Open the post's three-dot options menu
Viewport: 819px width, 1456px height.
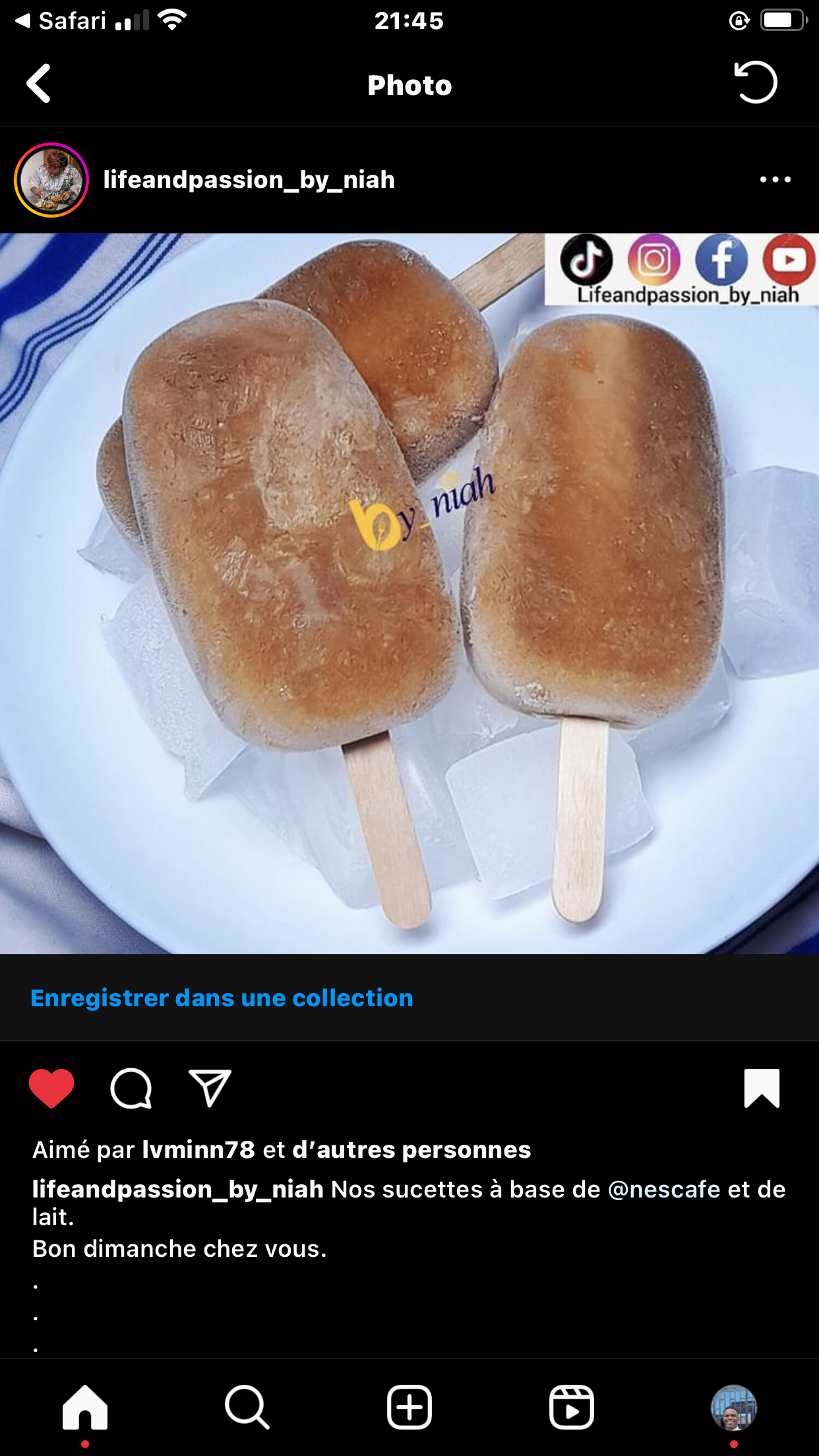coord(775,179)
